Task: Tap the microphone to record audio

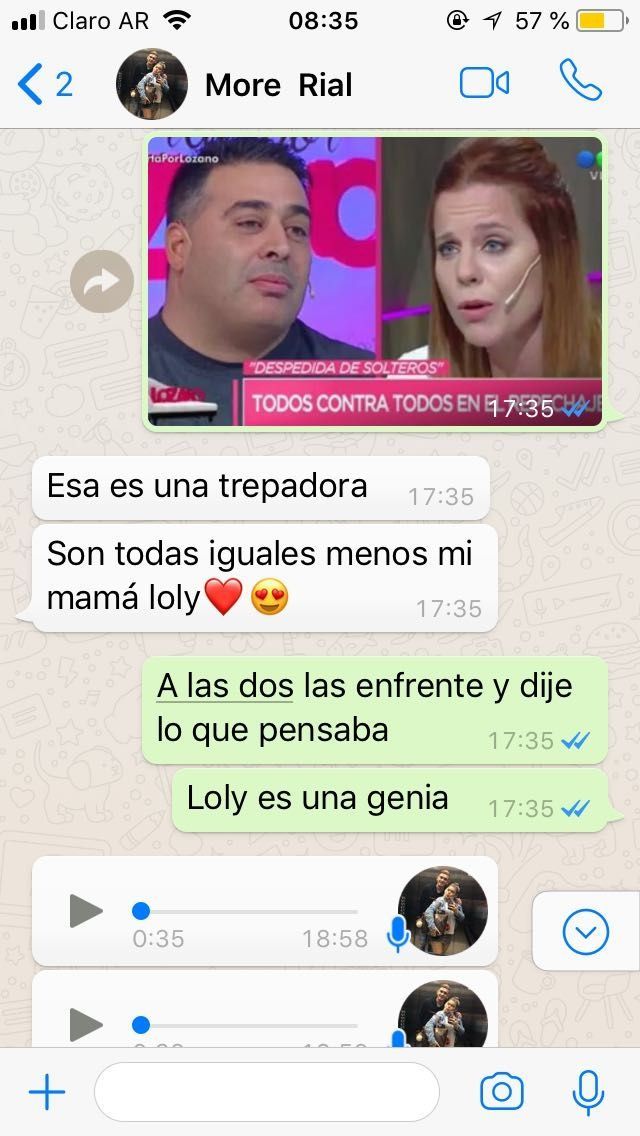Action: pos(588,1092)
